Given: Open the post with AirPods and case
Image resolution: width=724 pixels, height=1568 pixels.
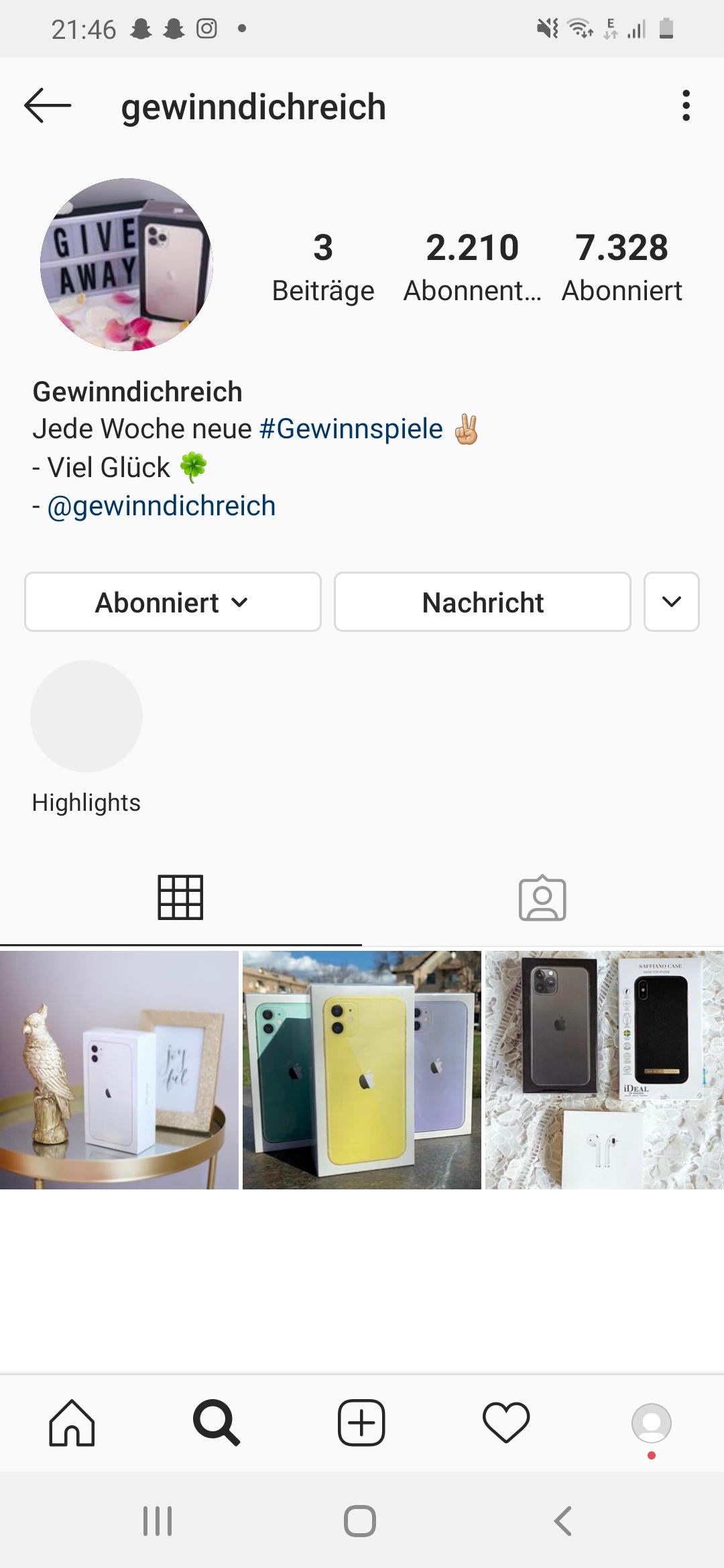Looking at the screenshot, I should 604,1070.
